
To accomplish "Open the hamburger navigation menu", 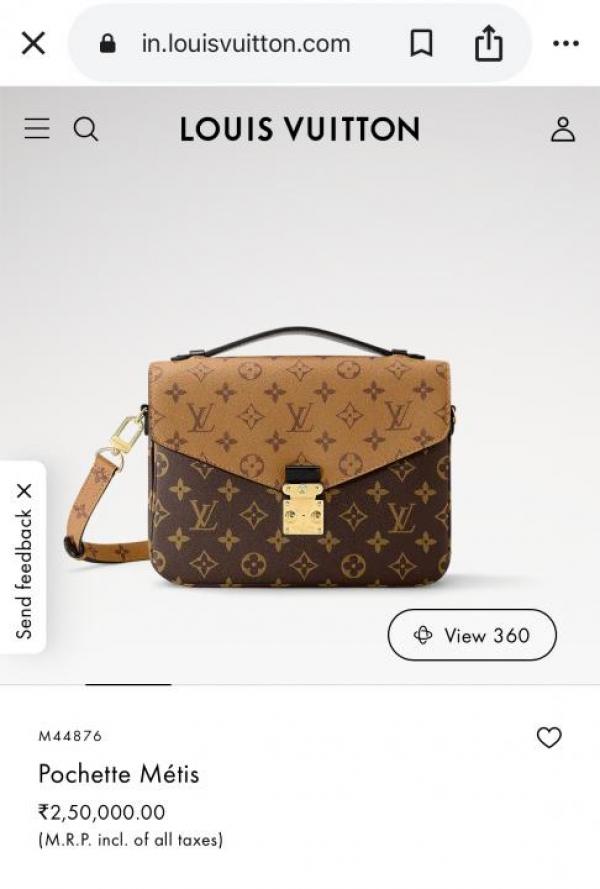I will point(37,129).
